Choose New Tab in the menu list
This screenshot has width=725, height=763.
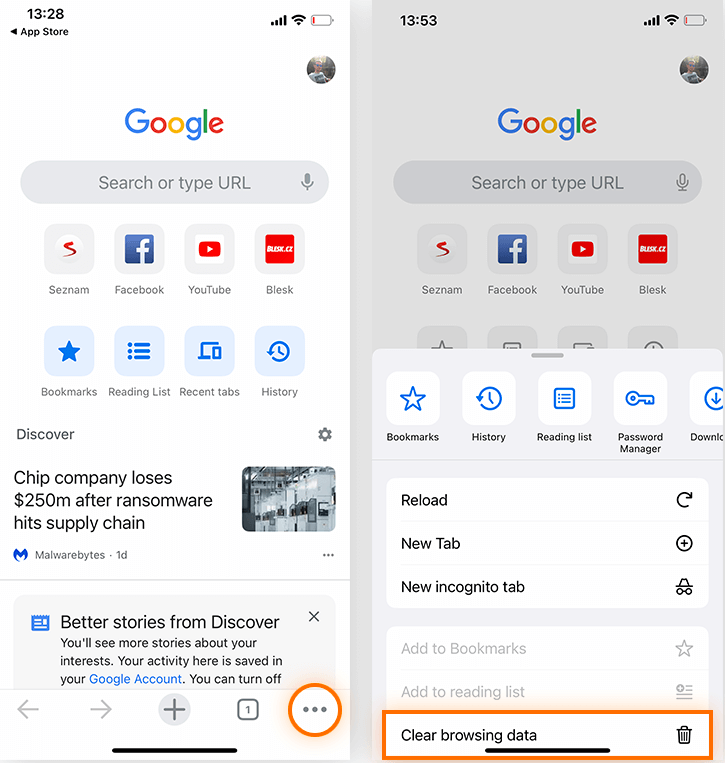[x=546, y=544]
